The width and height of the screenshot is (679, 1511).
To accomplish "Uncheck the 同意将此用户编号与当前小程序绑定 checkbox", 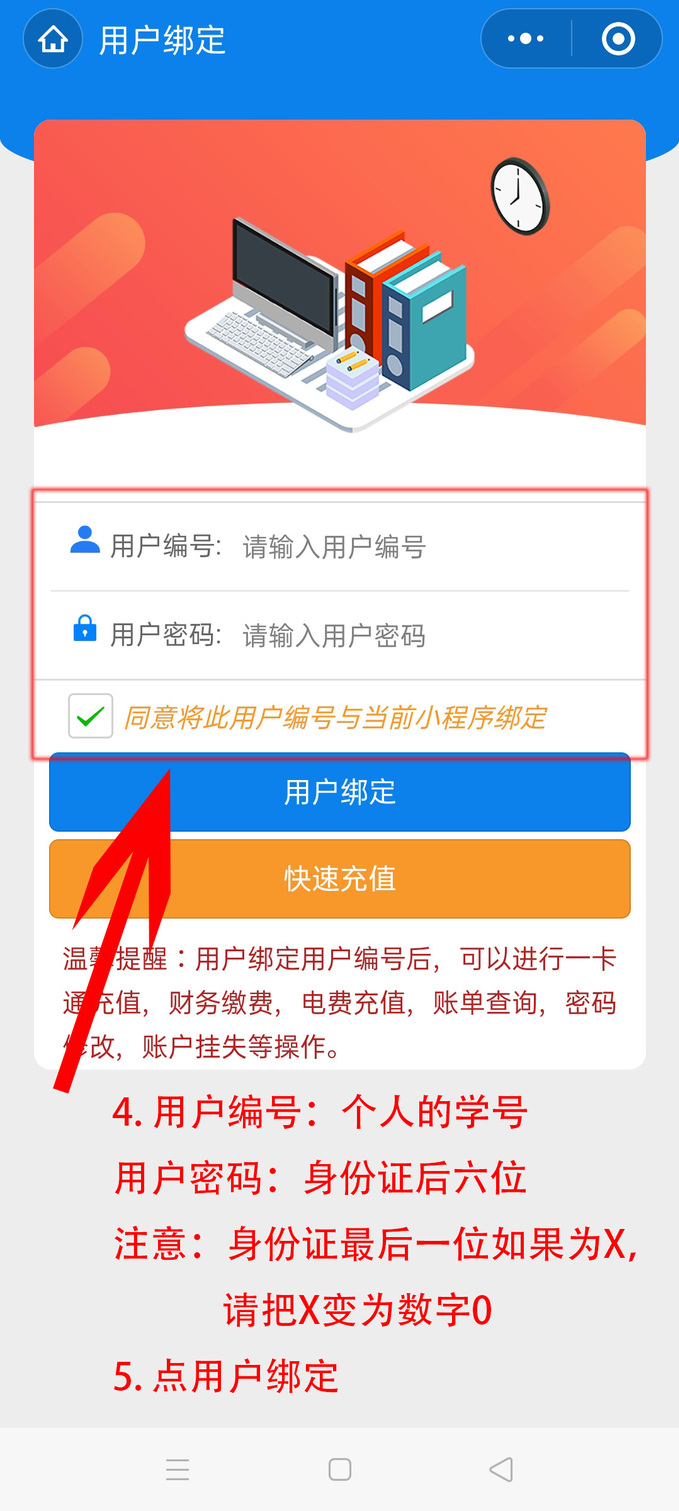I will pyautogui.click(x=91, y=717).
